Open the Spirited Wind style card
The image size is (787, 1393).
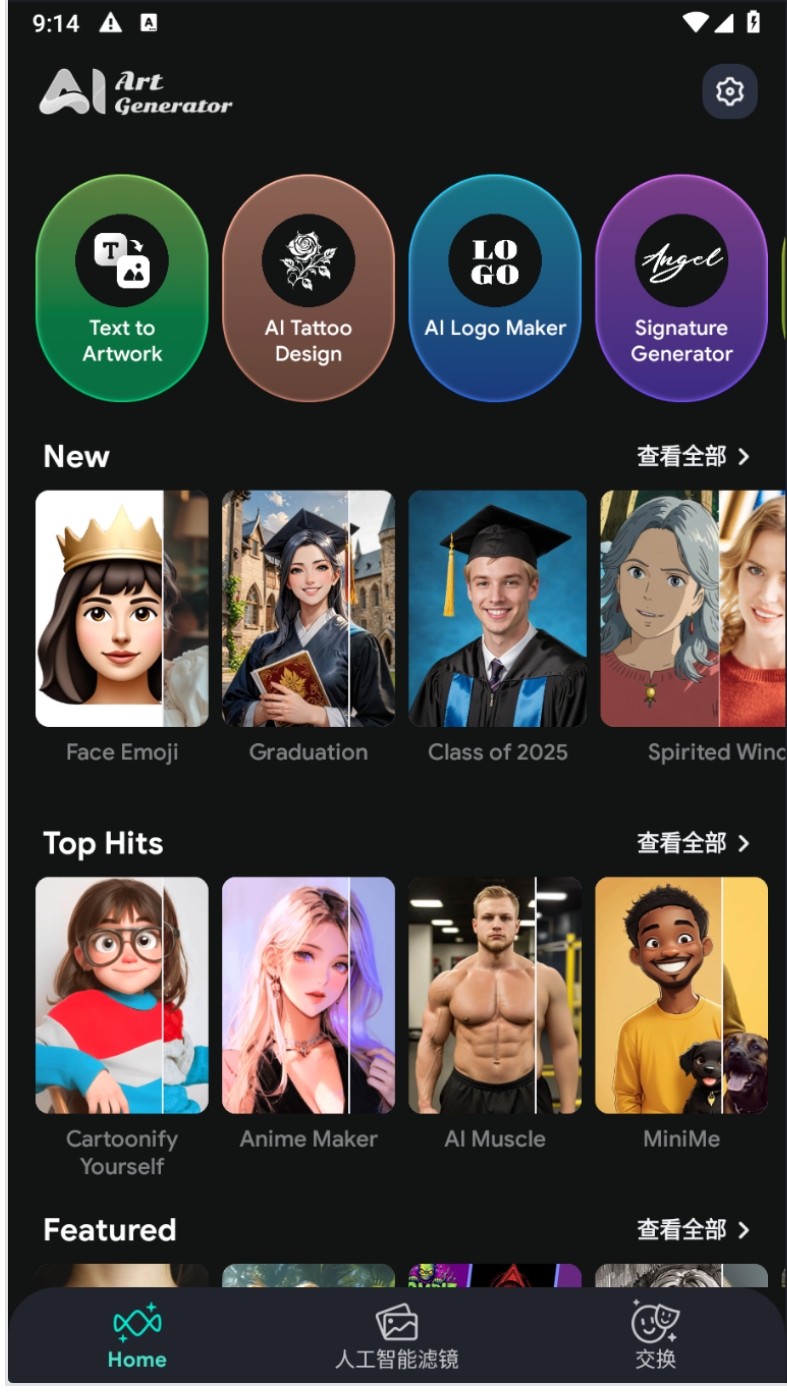(x=692, y=608)
